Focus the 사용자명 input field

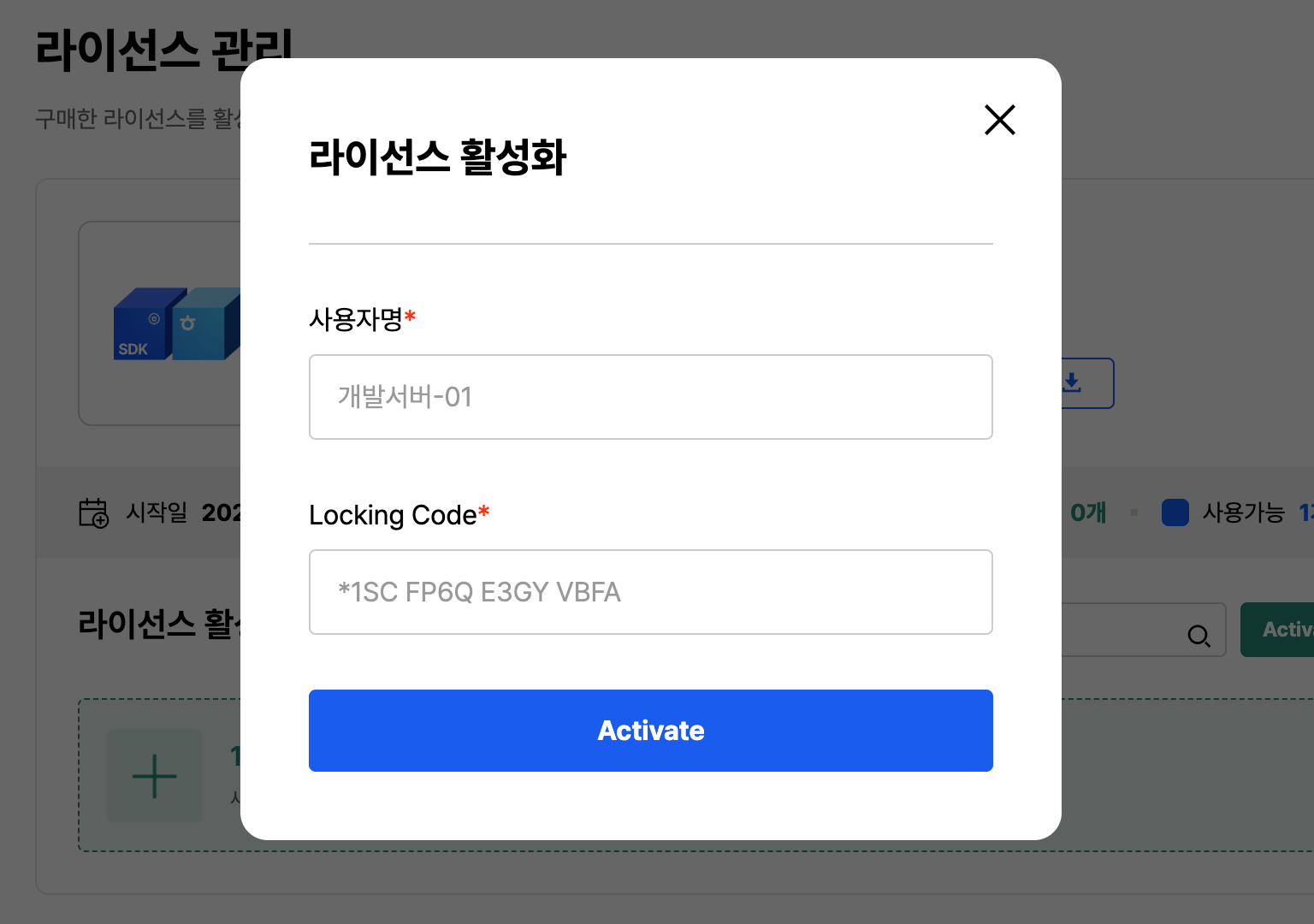650,397
